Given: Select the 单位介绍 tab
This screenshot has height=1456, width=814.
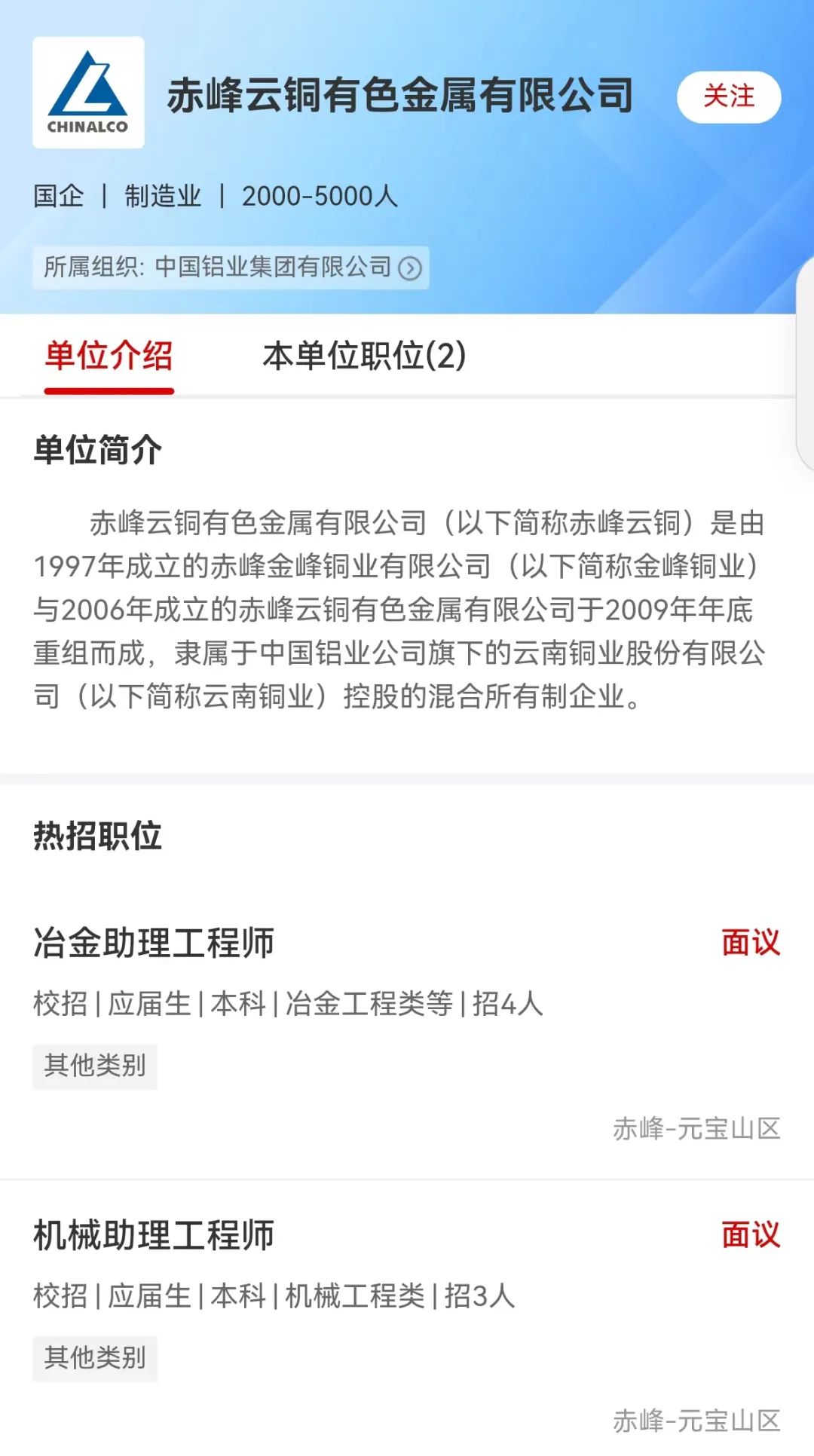Looking at the screenshot, I should 109,356.
